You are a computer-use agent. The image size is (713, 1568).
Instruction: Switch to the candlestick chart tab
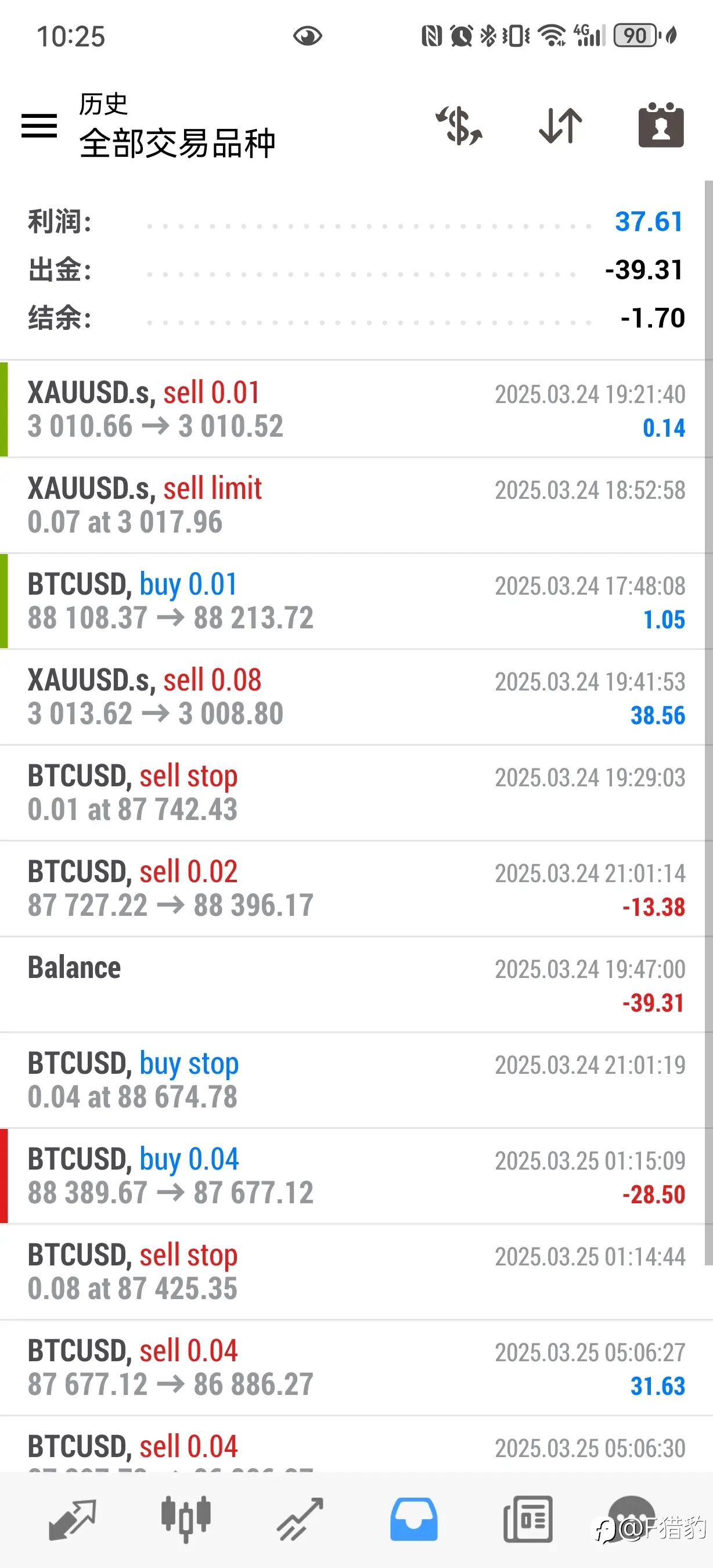(186, 1519)
